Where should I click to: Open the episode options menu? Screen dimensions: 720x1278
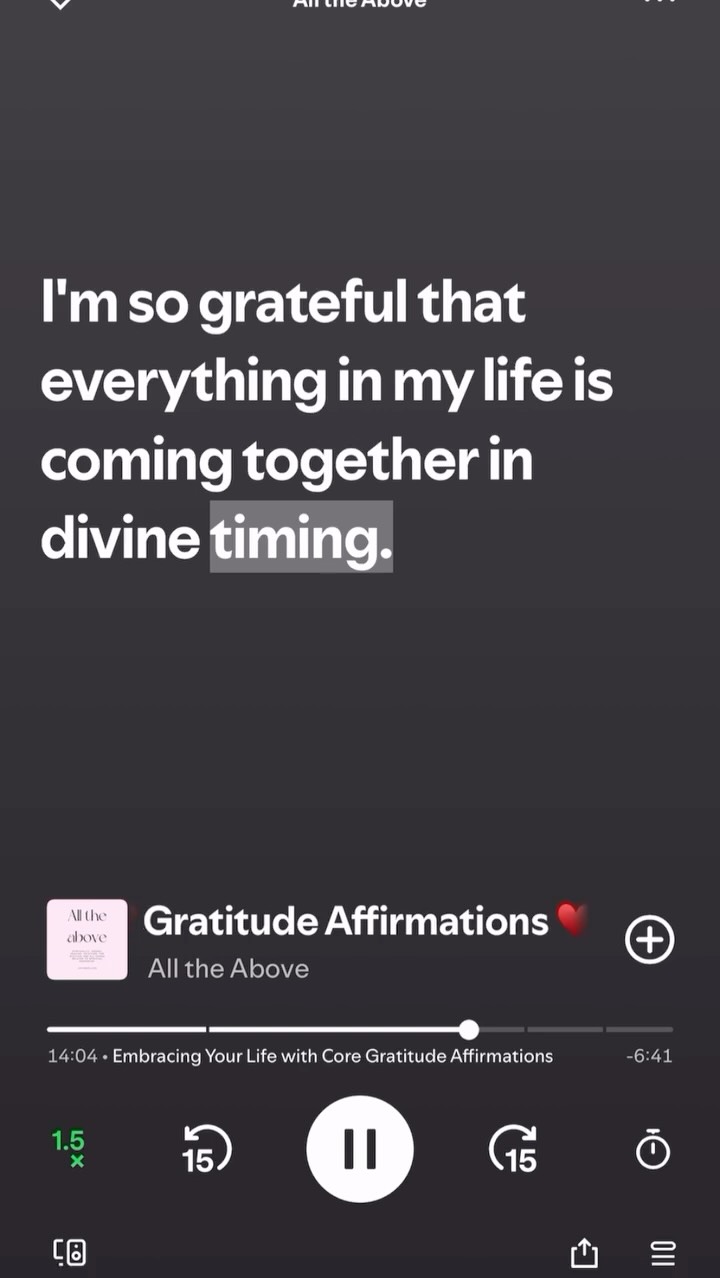(x=660, y=5)
